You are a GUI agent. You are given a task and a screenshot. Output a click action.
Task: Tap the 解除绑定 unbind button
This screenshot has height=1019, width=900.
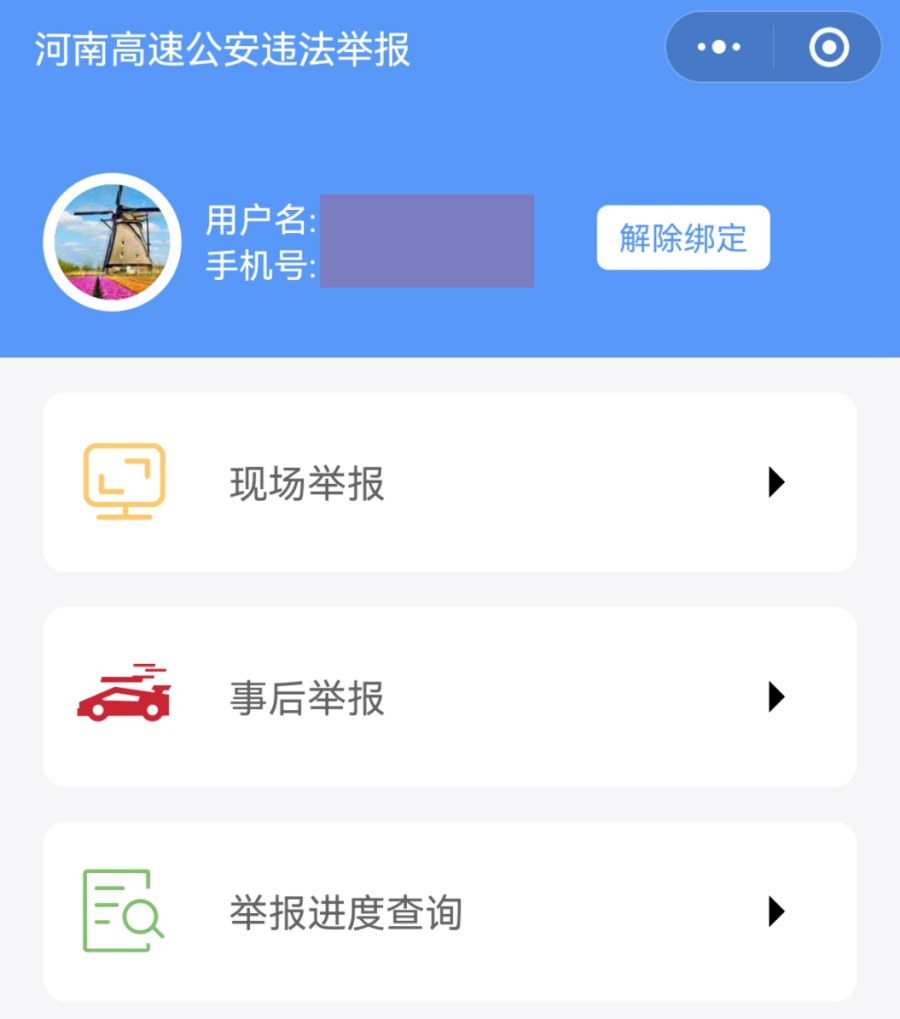click(x=683, y=238)
